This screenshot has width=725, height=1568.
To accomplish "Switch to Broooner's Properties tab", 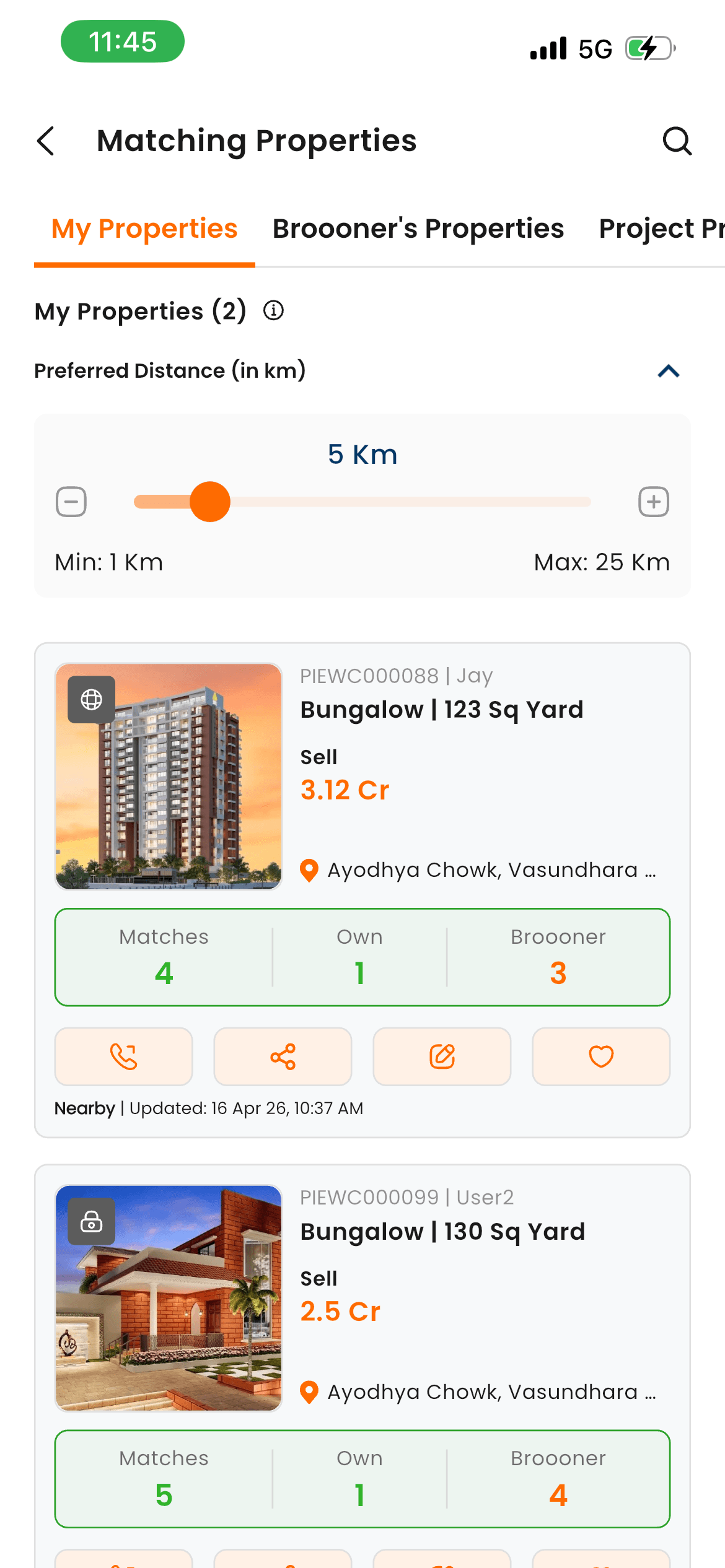I will click(x=418, y=229).
